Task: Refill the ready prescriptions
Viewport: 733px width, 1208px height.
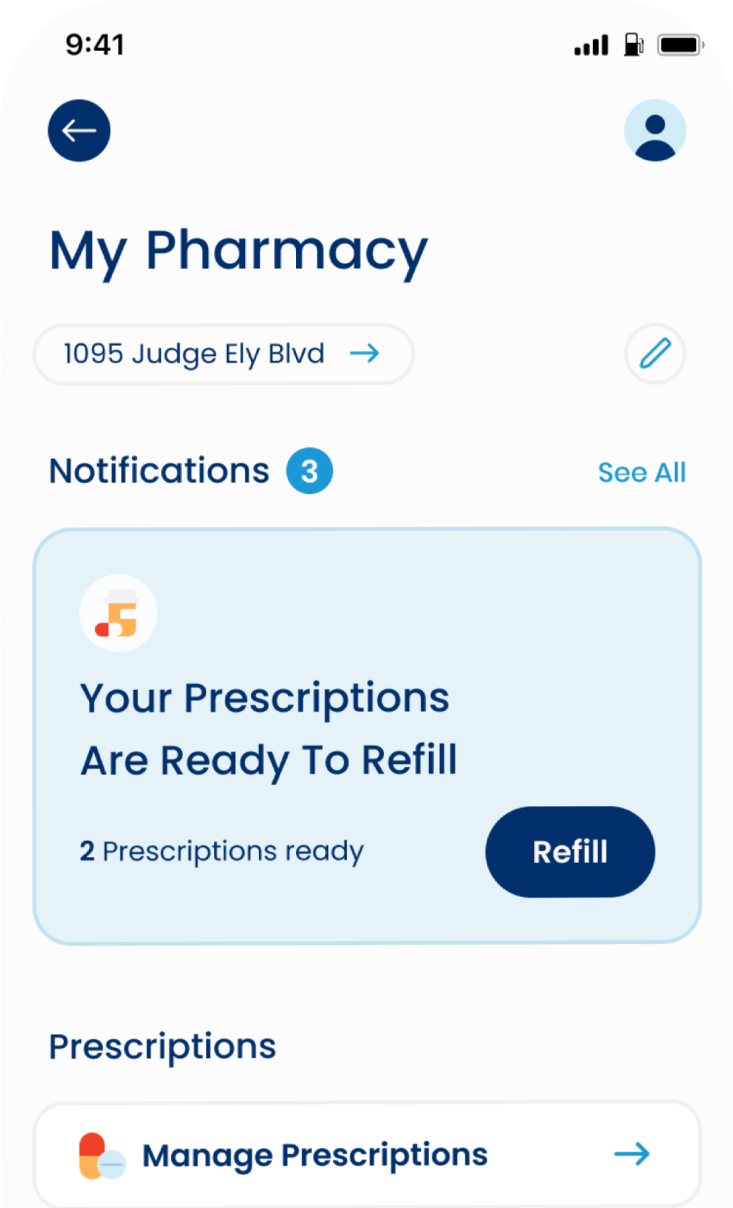Action: tap(570, 851)
